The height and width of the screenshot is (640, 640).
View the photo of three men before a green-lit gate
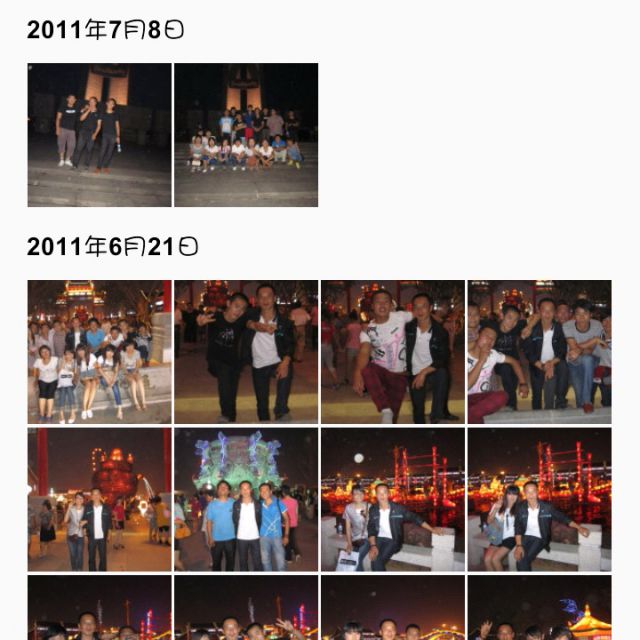(246, 500)
